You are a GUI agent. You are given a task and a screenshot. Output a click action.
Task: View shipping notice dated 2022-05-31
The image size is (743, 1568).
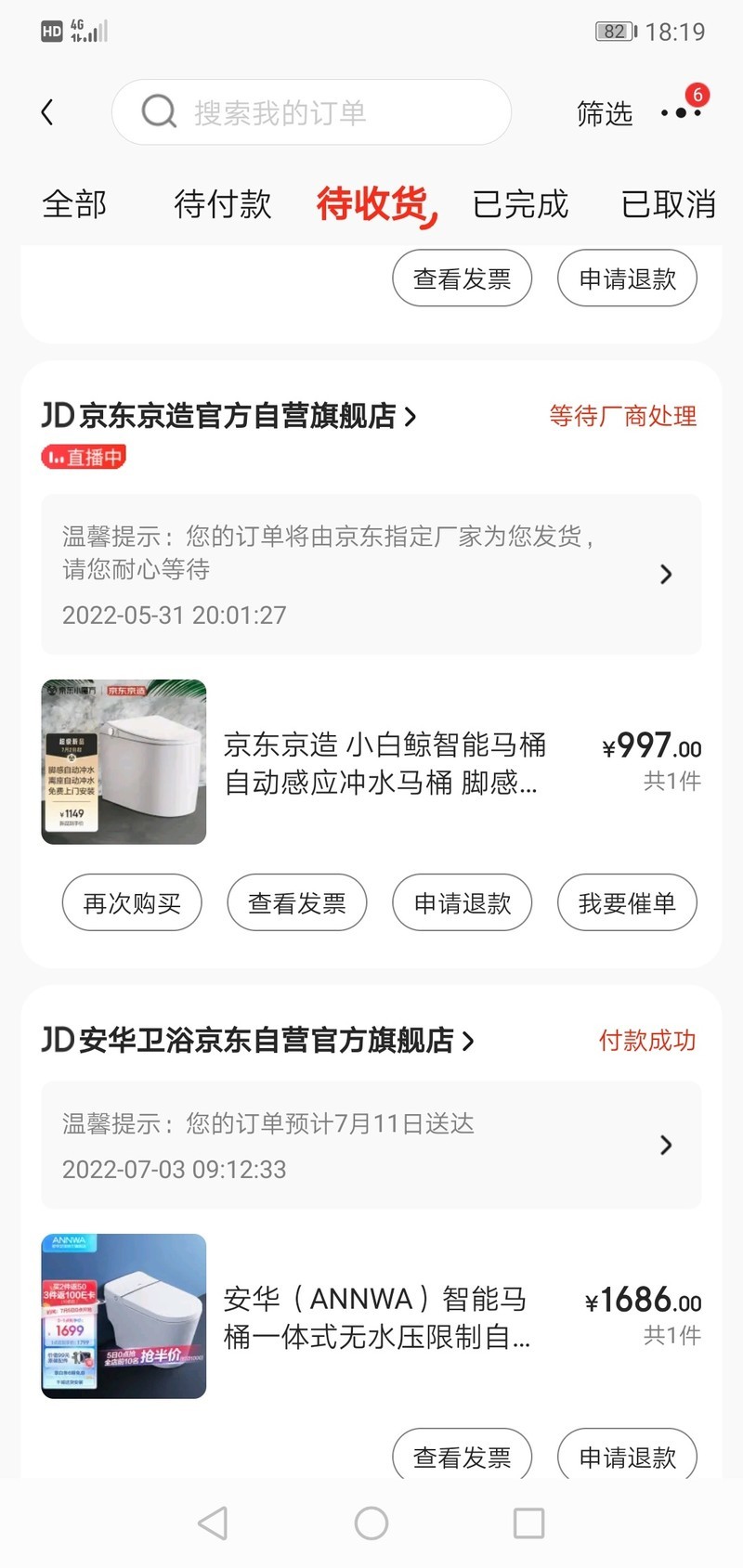[371, 574]
